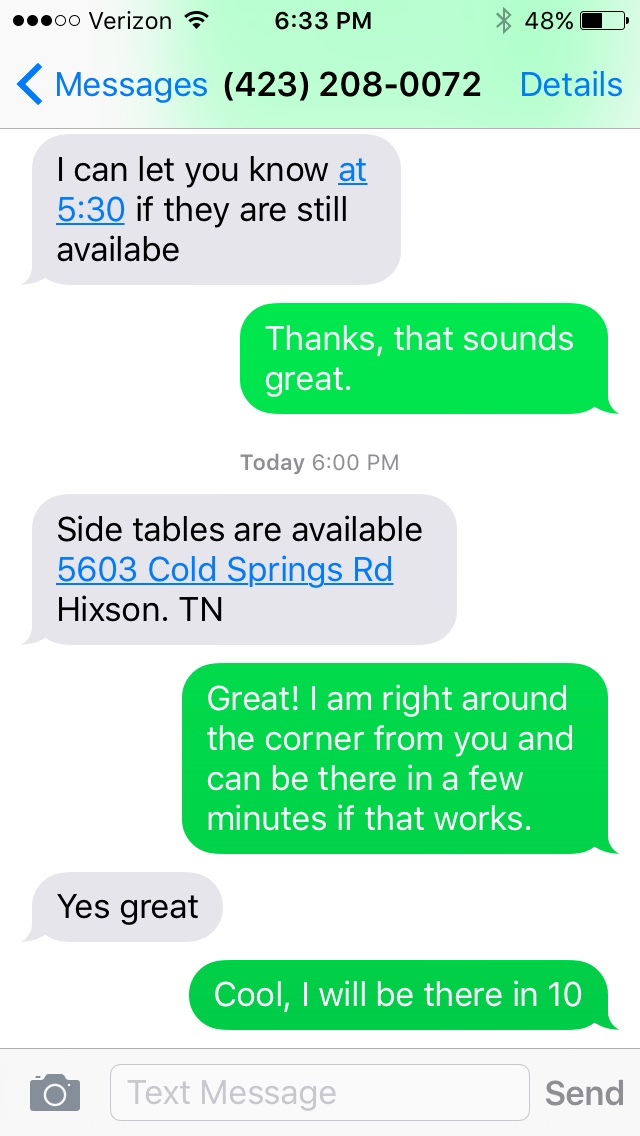This screenshot has width=640, height=1136.
Task: Open the 5603 Cold Springs Rd address link
Action: click(225, 570)
